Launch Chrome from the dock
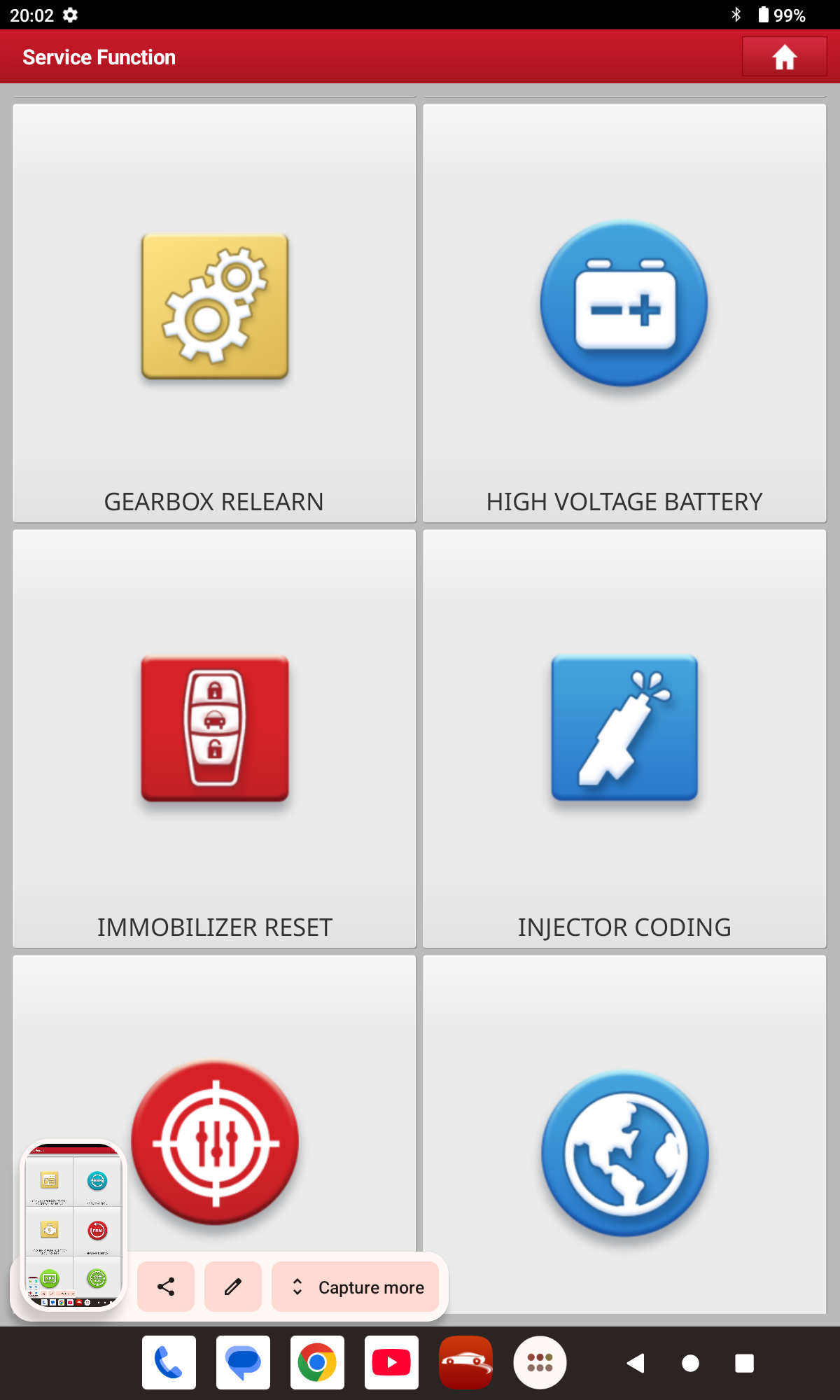The width and height of the screenshot is (840, 1400). (x=317, y=1362)
